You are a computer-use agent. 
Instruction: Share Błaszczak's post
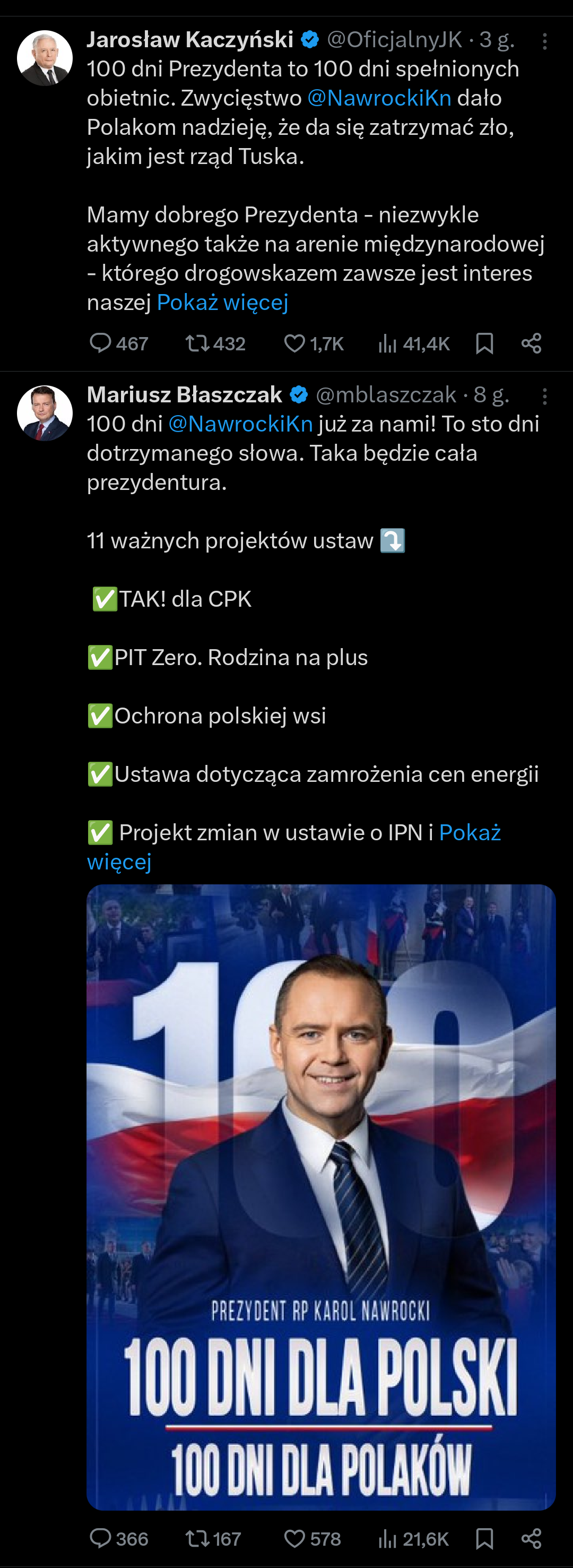point(531,1539)
